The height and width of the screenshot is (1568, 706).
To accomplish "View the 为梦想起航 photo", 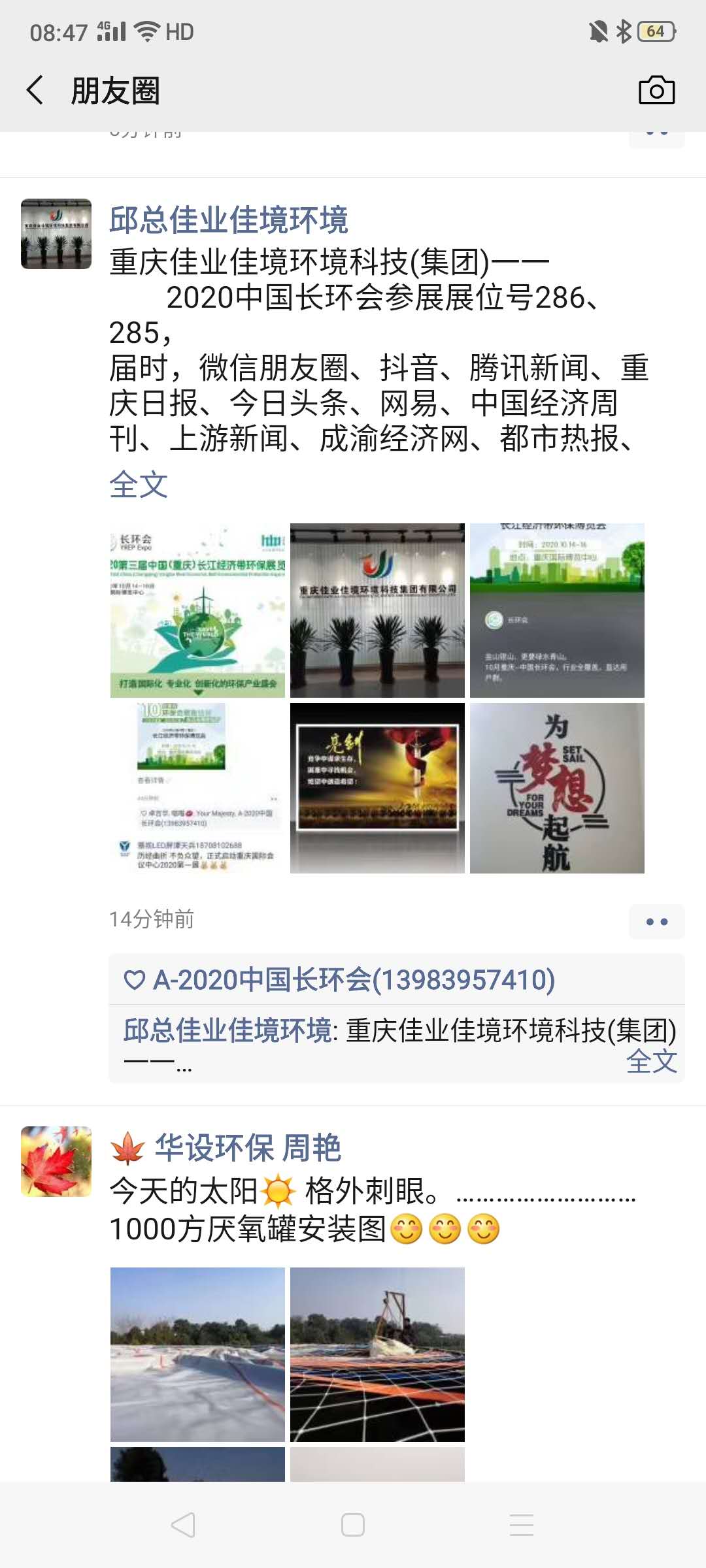I will (557, 788).
